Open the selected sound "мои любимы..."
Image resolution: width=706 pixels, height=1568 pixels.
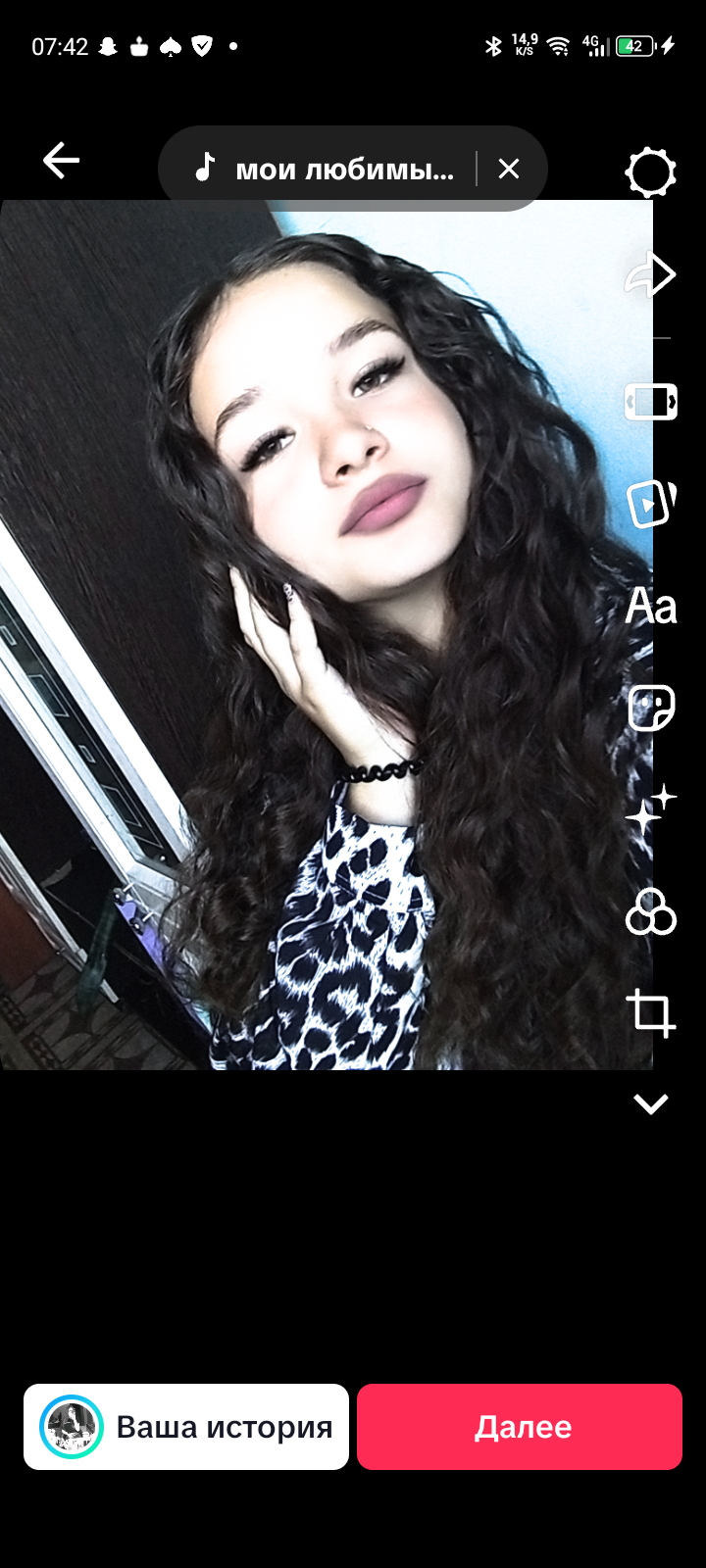(326, 169)
